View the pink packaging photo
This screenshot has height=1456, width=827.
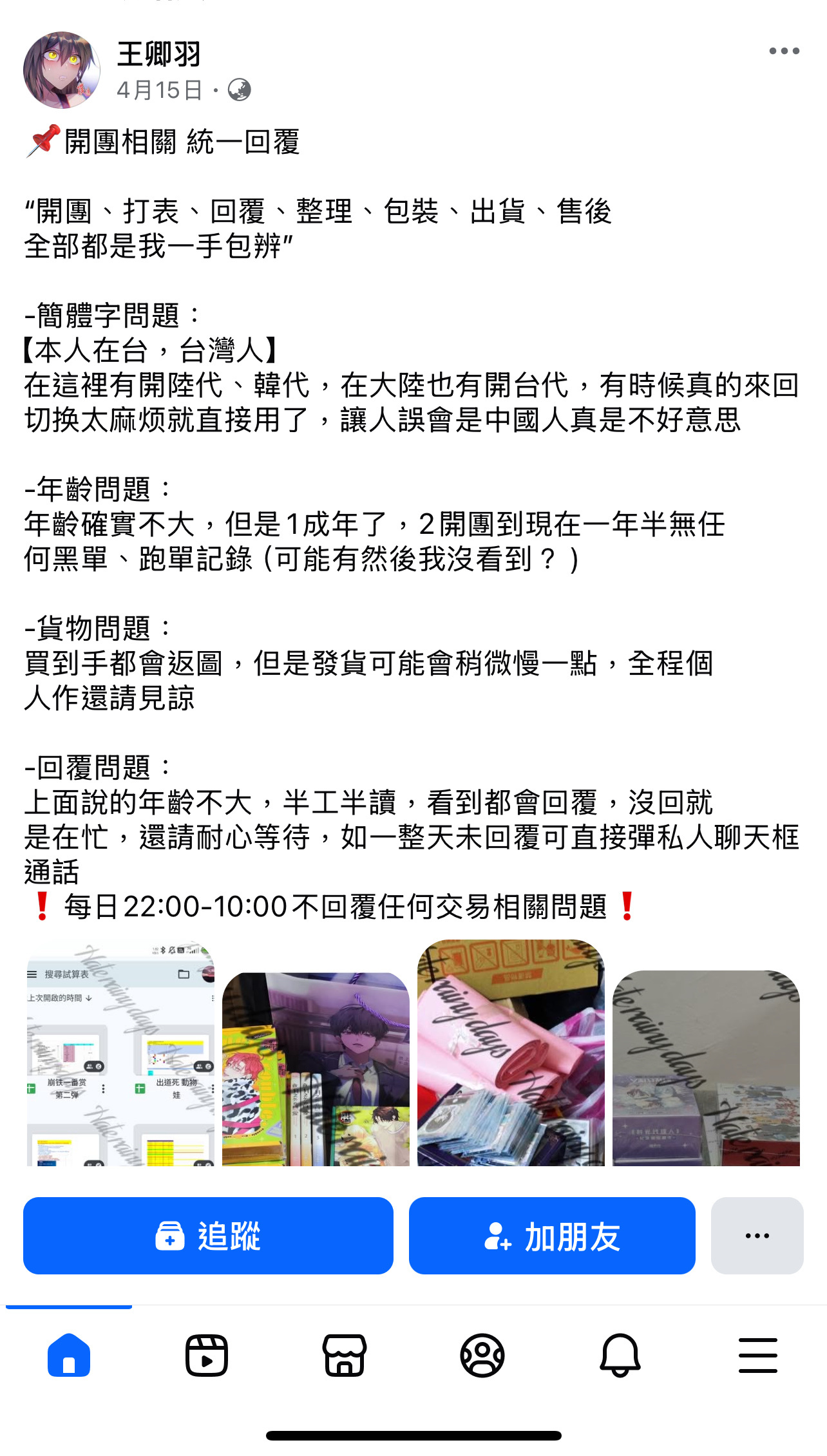tap(511, 1053)
